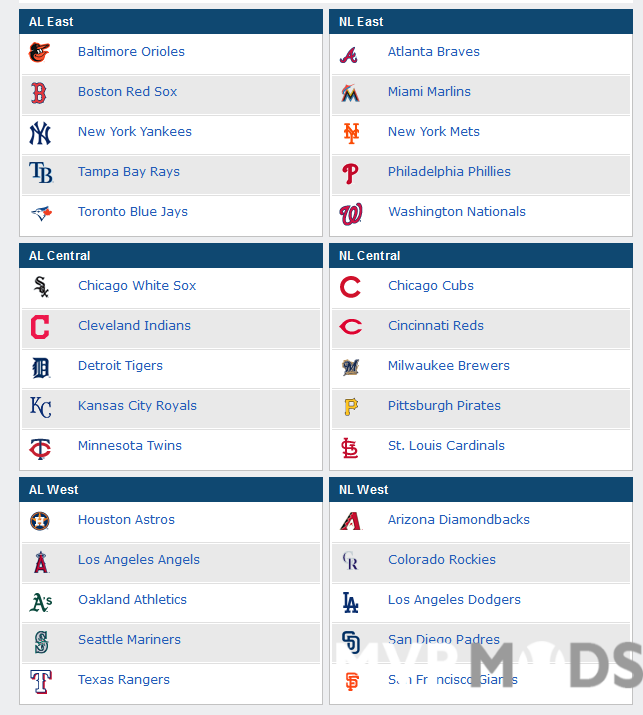Select Boston Red Sox from AL East

tap(127, 92)
